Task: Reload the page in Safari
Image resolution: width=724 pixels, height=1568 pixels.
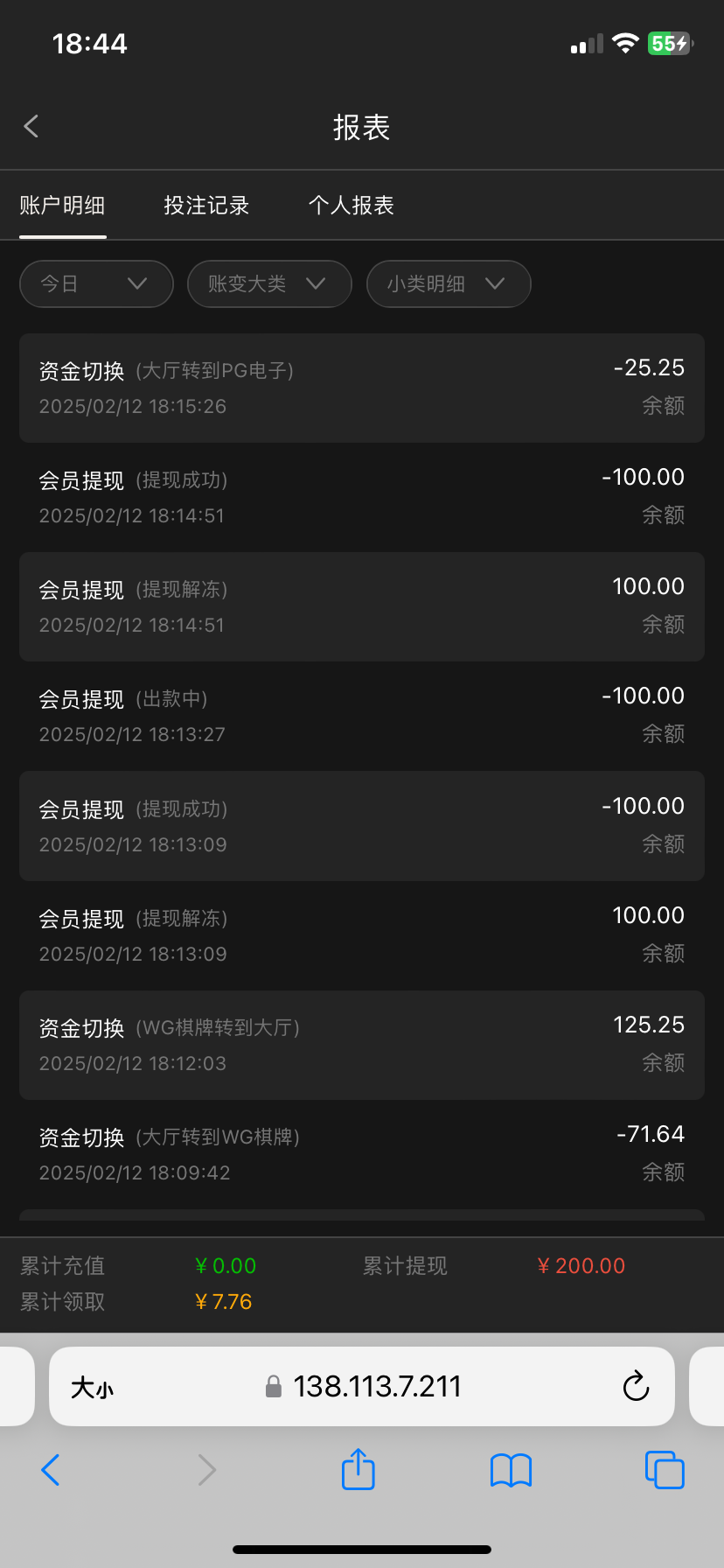Action: (x=636, y=1386)
